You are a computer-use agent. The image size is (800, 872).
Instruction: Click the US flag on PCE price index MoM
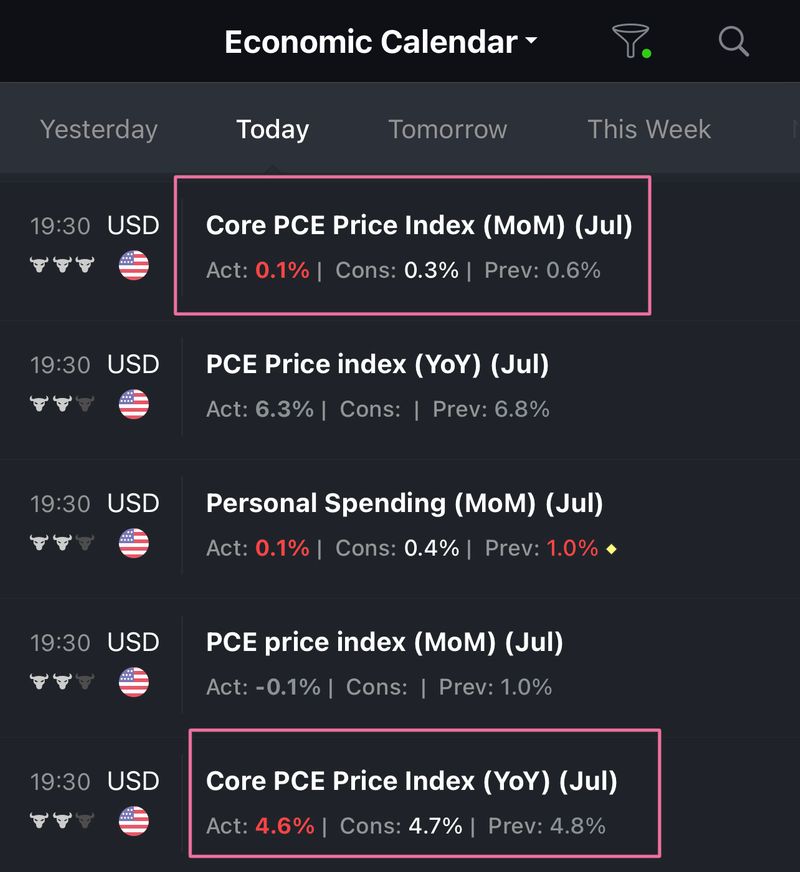[134, 682]
